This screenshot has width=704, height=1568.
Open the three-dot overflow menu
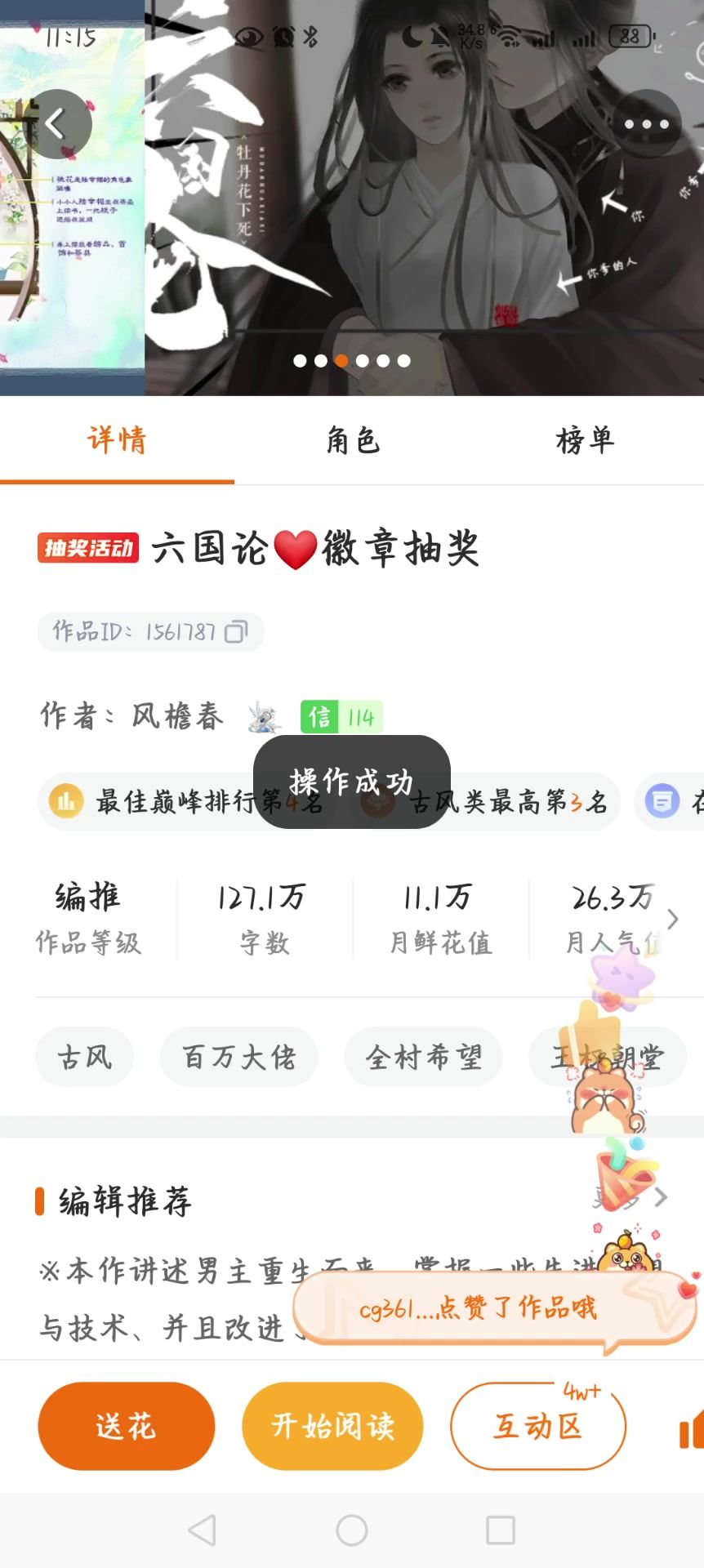646,124
